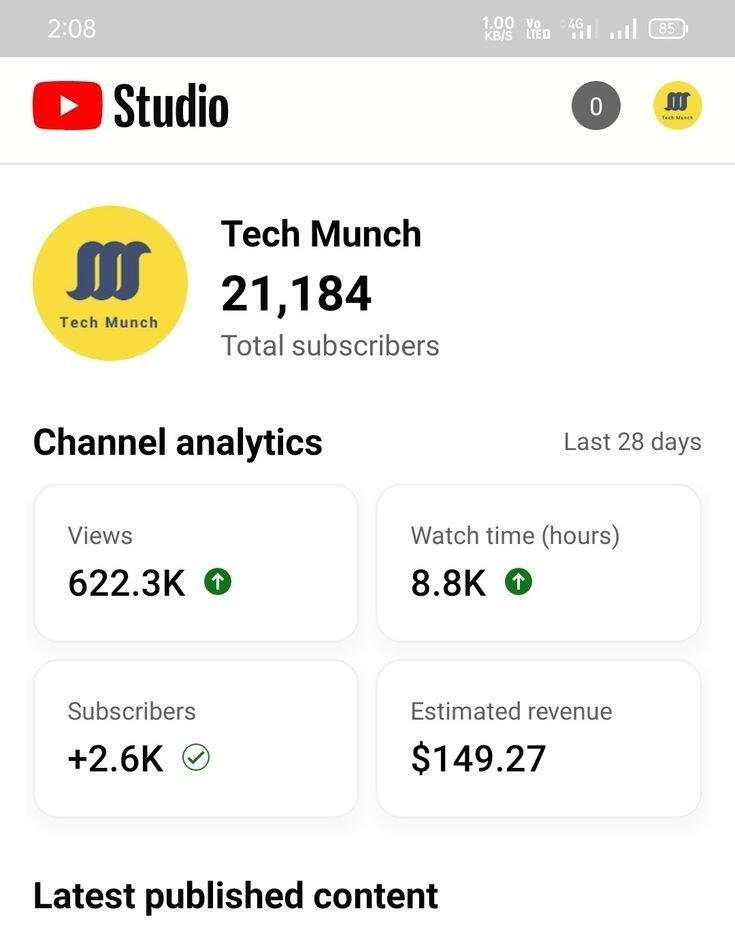Open the Subscribers analytics card

point(196,739)
